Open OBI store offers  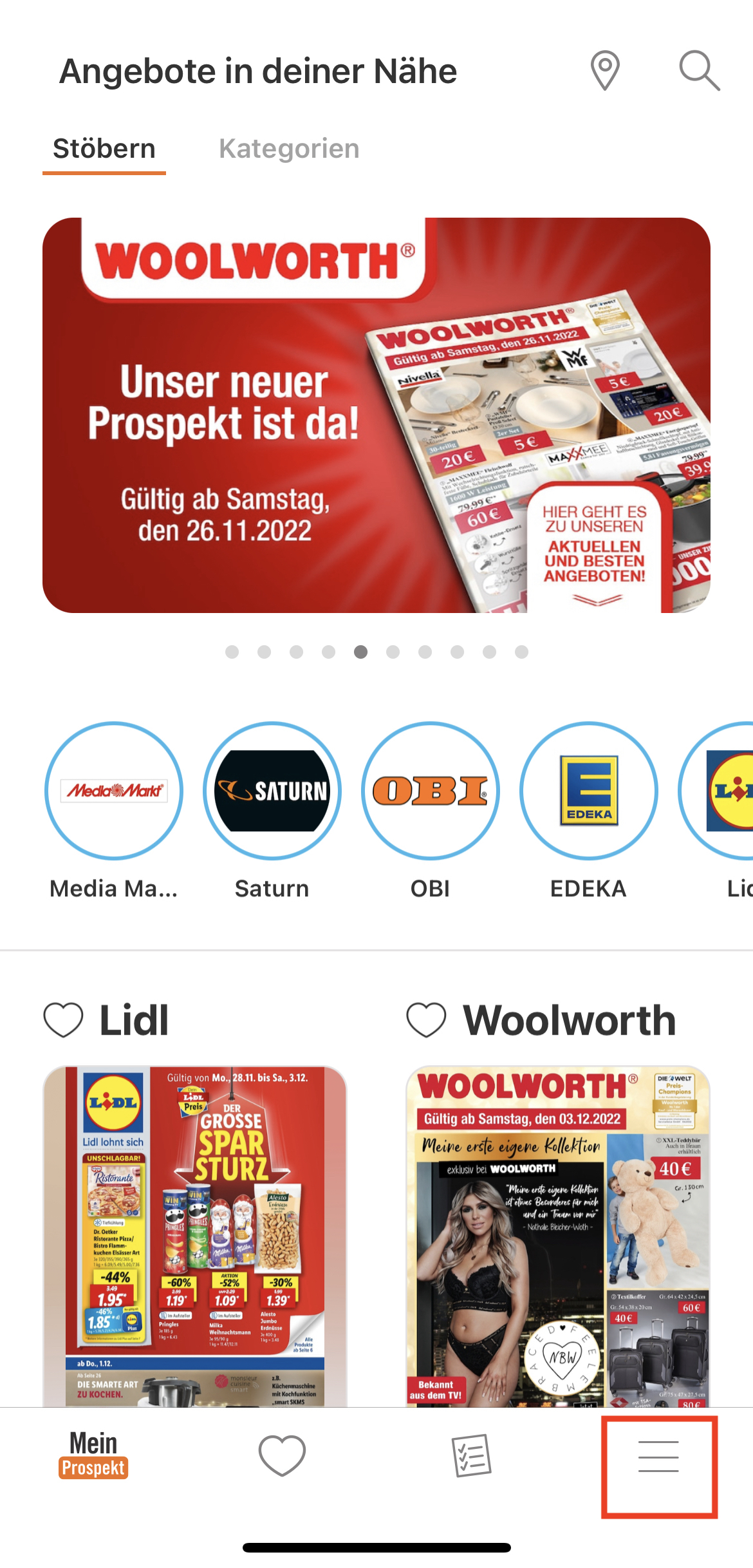(431, 791)
